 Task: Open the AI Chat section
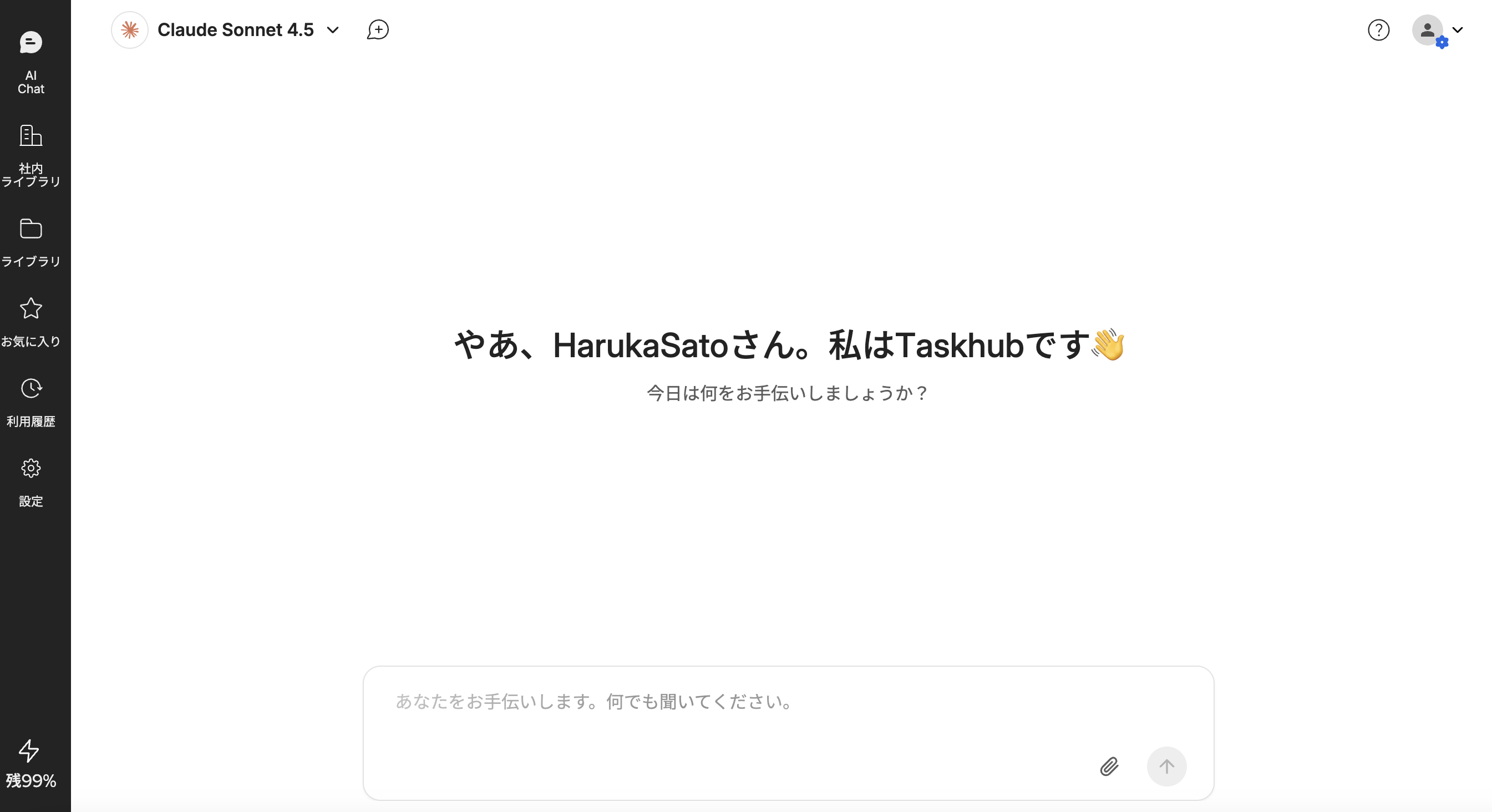pyautogui.click(x=31, y=61)
